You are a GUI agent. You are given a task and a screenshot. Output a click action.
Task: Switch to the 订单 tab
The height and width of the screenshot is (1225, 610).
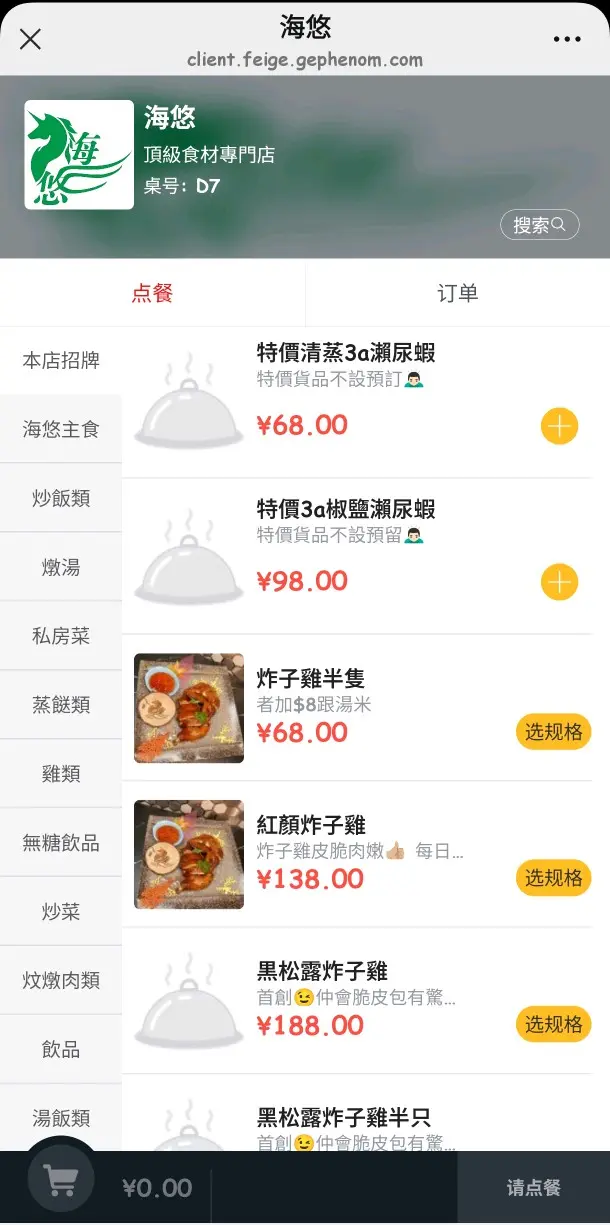[457, 293]
